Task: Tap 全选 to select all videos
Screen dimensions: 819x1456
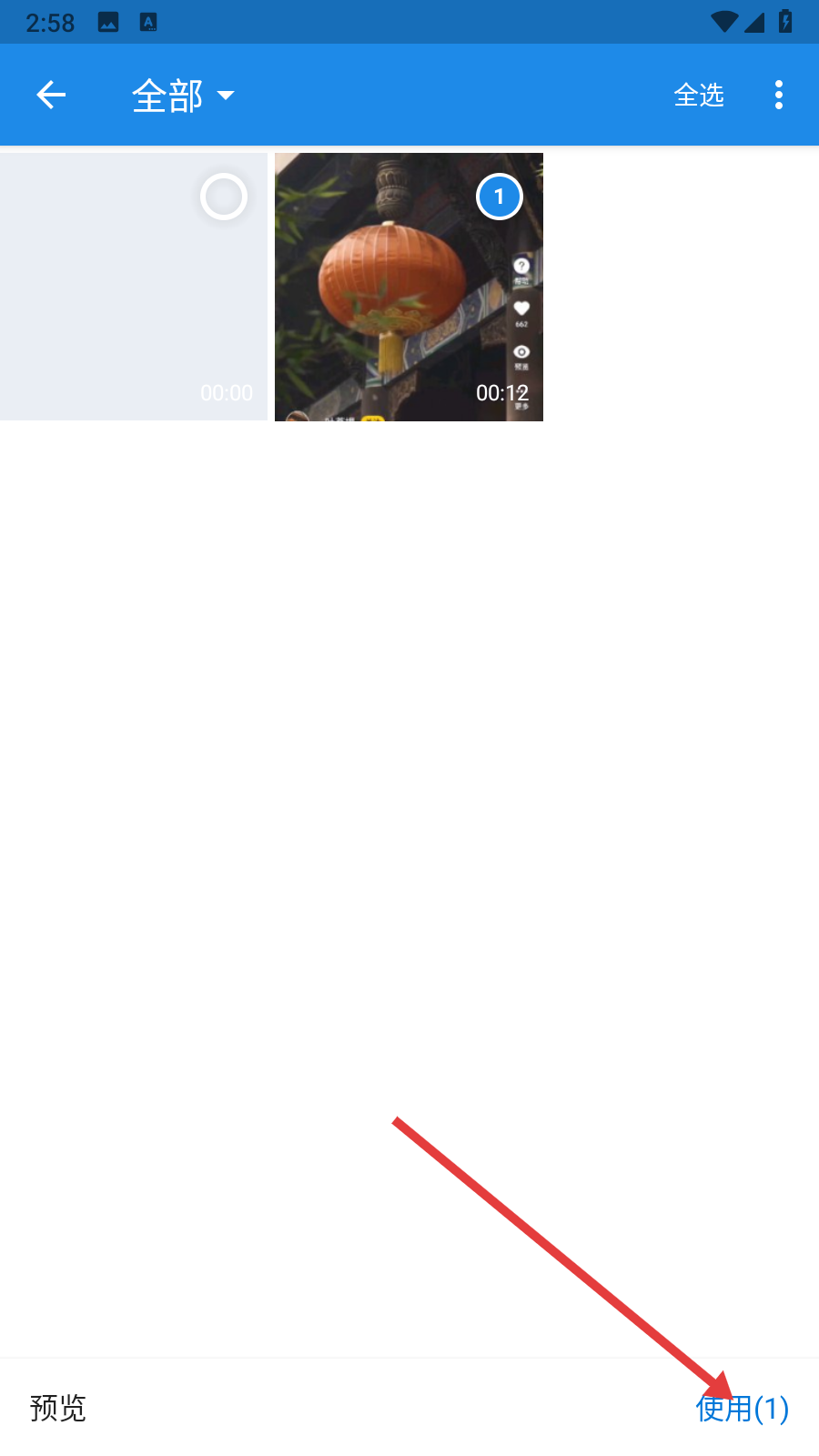Action: coord(698,95)
